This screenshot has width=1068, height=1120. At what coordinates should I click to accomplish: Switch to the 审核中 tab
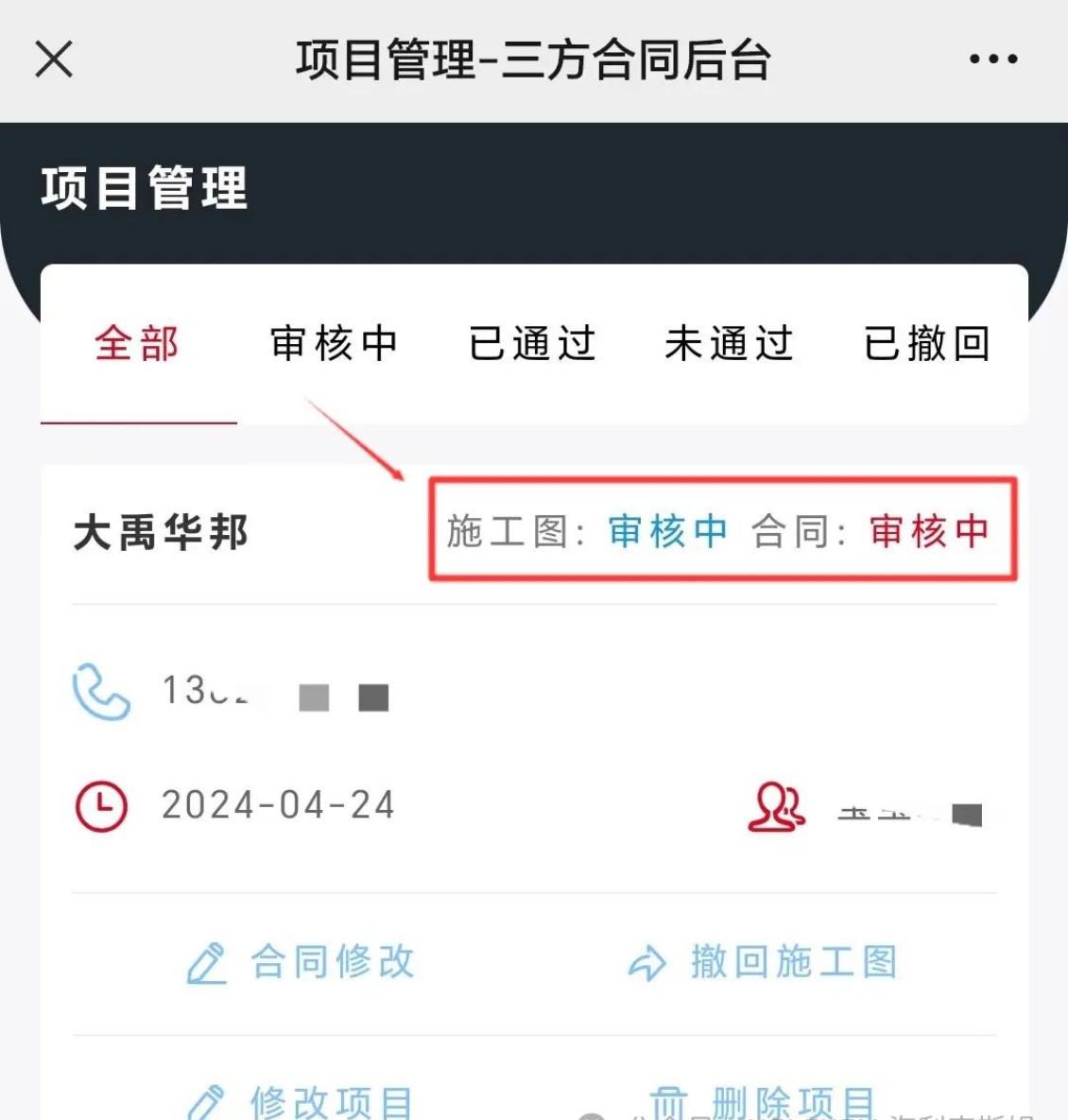pos(334,344)
